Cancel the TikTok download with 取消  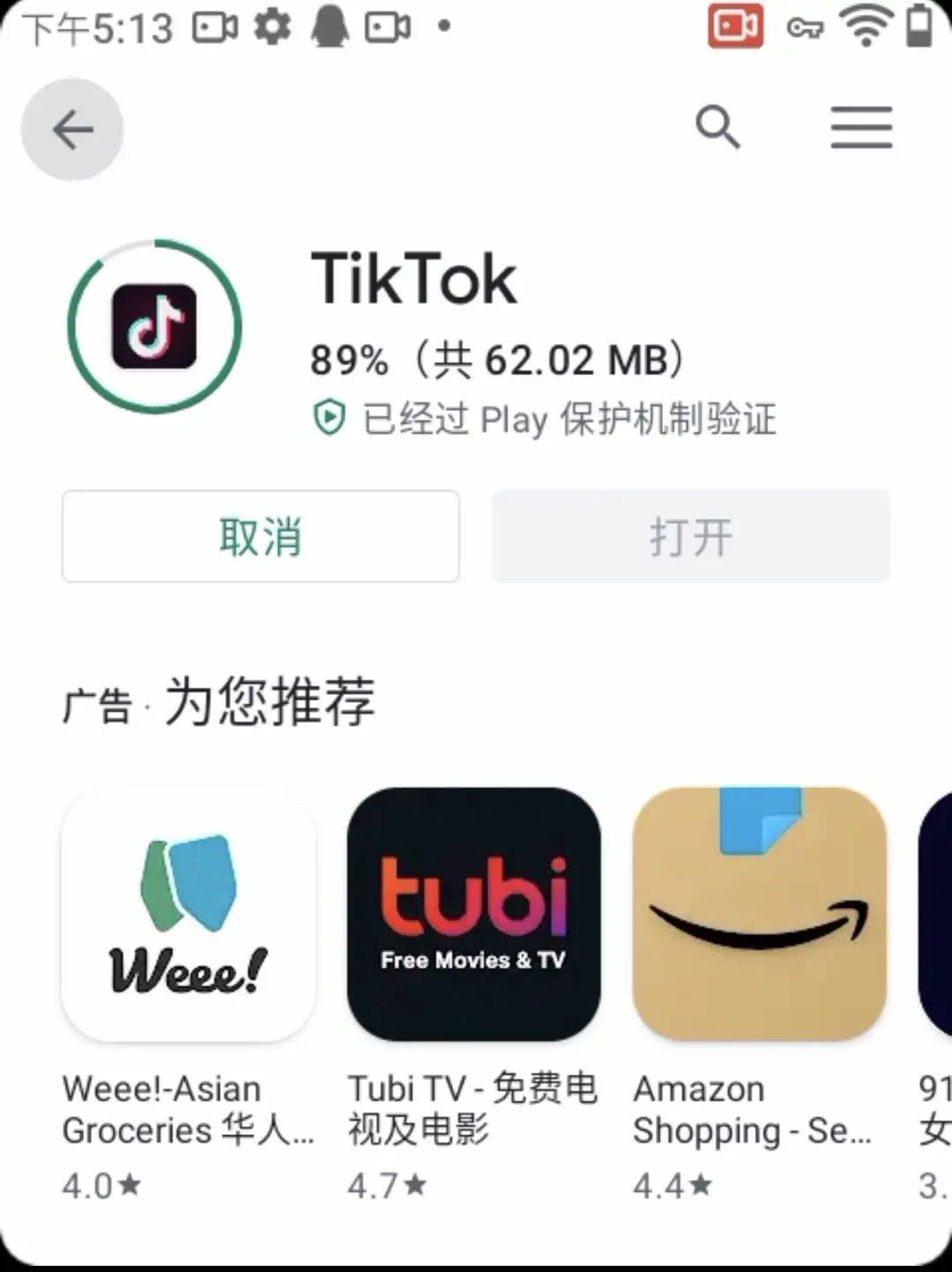(x=260, y=537)
